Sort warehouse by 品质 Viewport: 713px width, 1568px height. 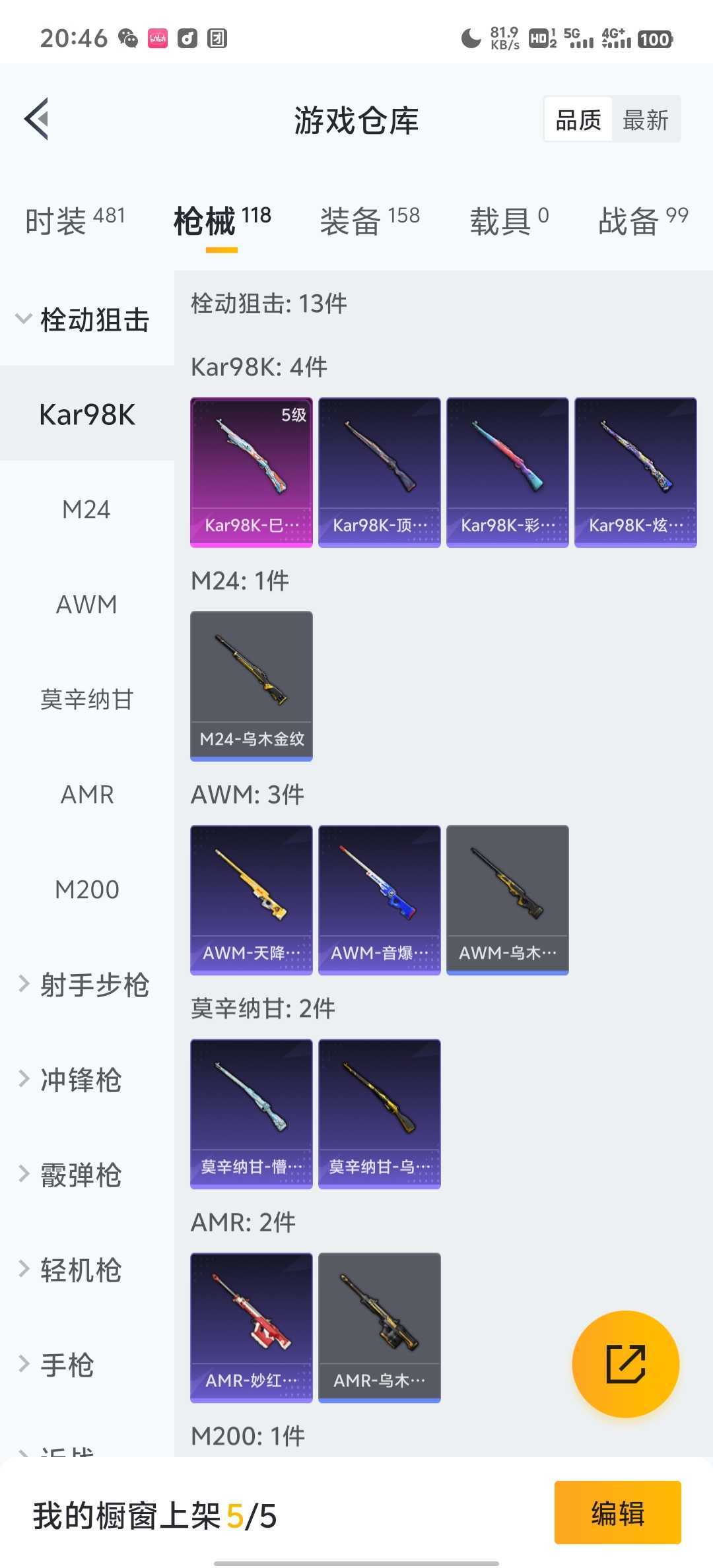(x=578, y=120)
